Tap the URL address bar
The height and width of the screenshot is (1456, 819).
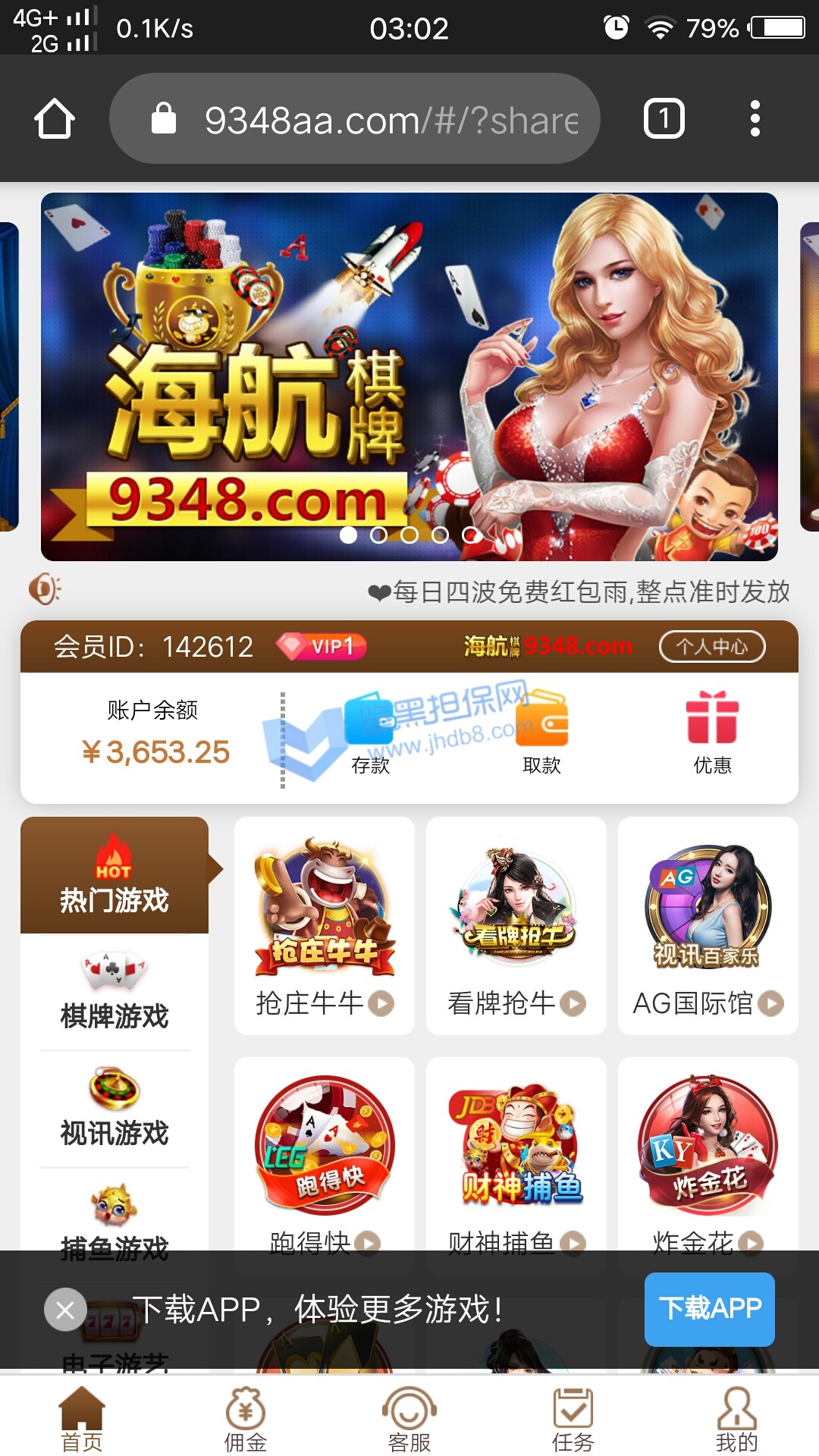click(x=355, y=119)
